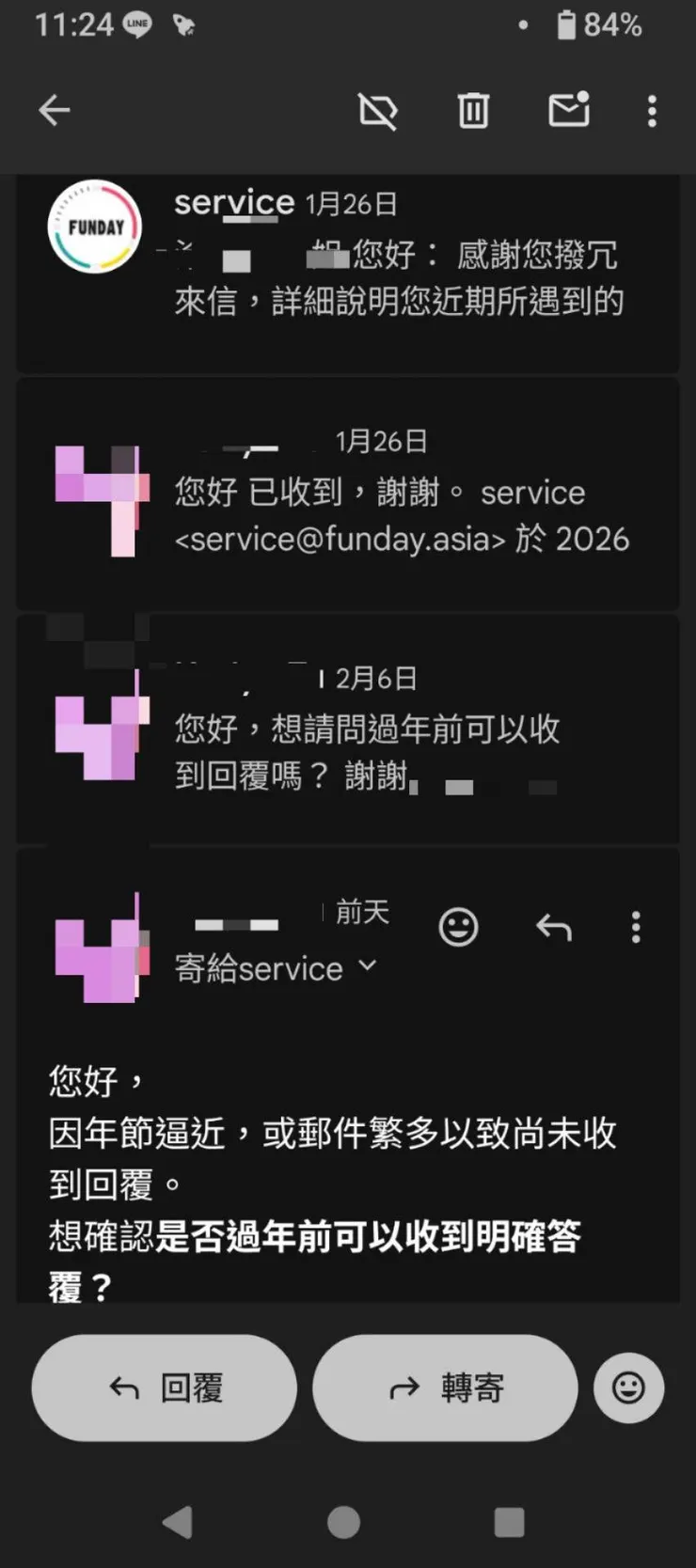Delete this email thread via trash icon
The height and width of the screenshot is (1568, 696).
coord(472,110)
